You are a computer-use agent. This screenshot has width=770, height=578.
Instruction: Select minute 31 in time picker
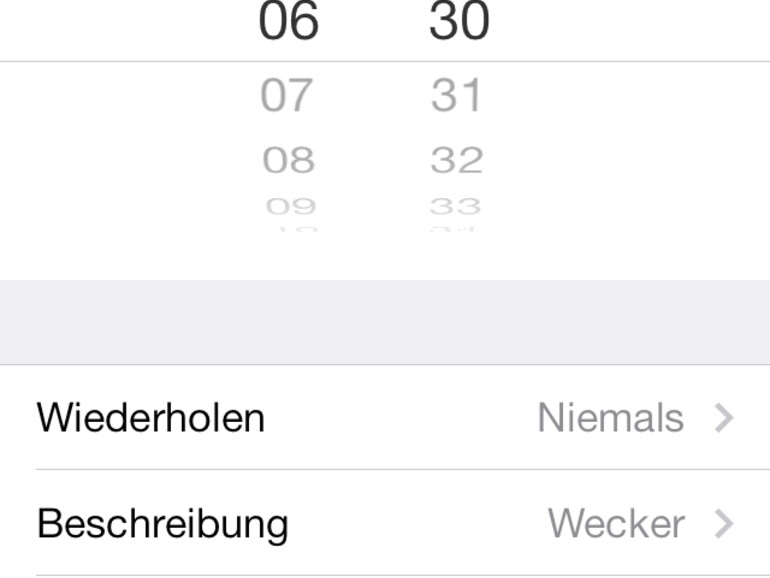pos(457,96)
